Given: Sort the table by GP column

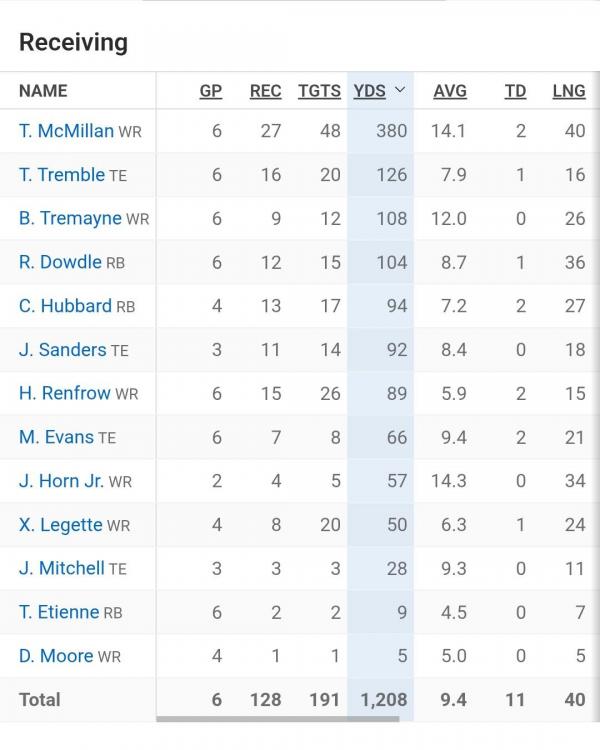Looking at the screenshot, I should (210, 91).
